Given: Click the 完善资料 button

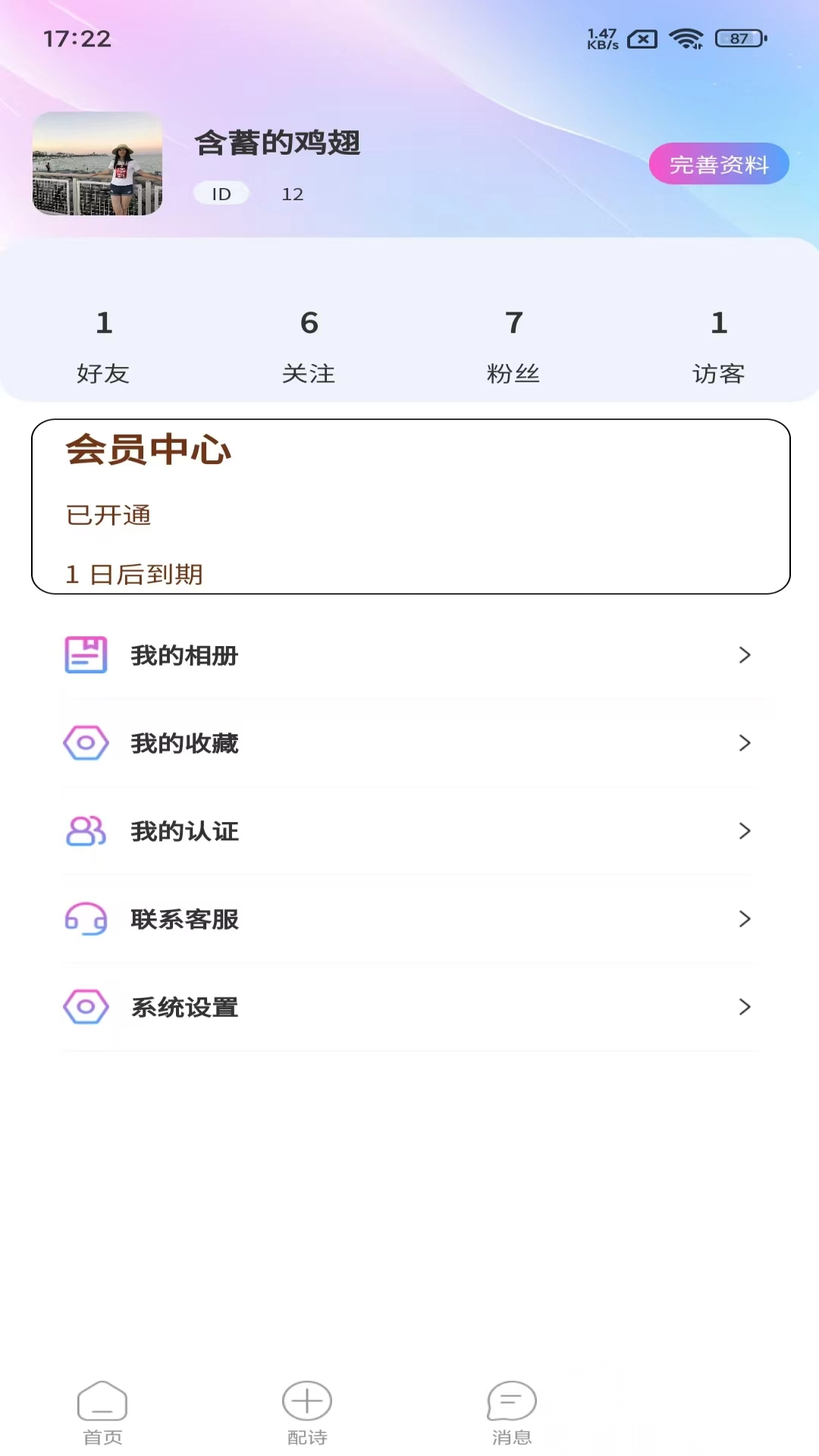Looking at the screenshot, I should 719,163.
